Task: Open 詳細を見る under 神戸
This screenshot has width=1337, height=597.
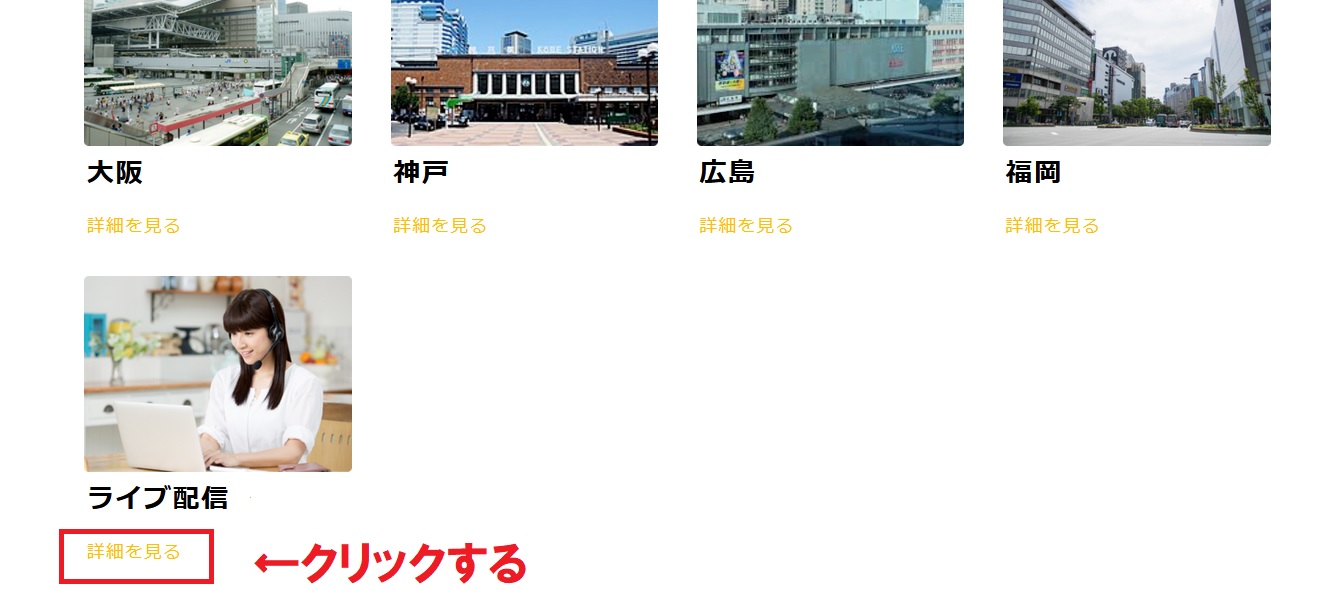Action: [440, 226]
